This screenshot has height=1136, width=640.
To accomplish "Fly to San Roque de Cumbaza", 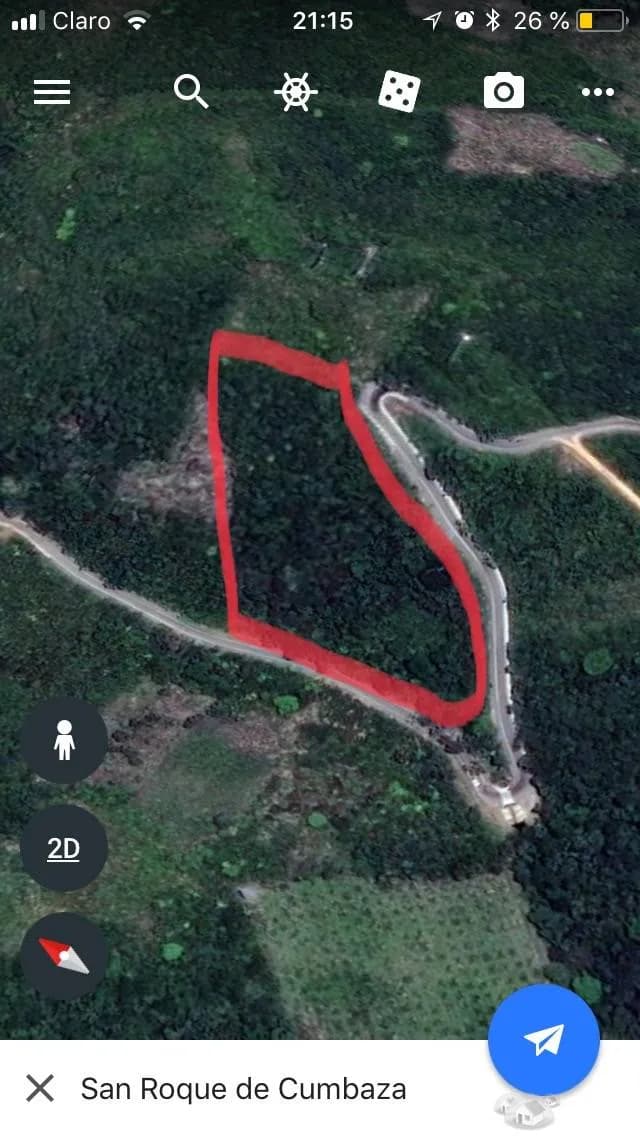I will pyautogui.click(x=543, y=1040).
